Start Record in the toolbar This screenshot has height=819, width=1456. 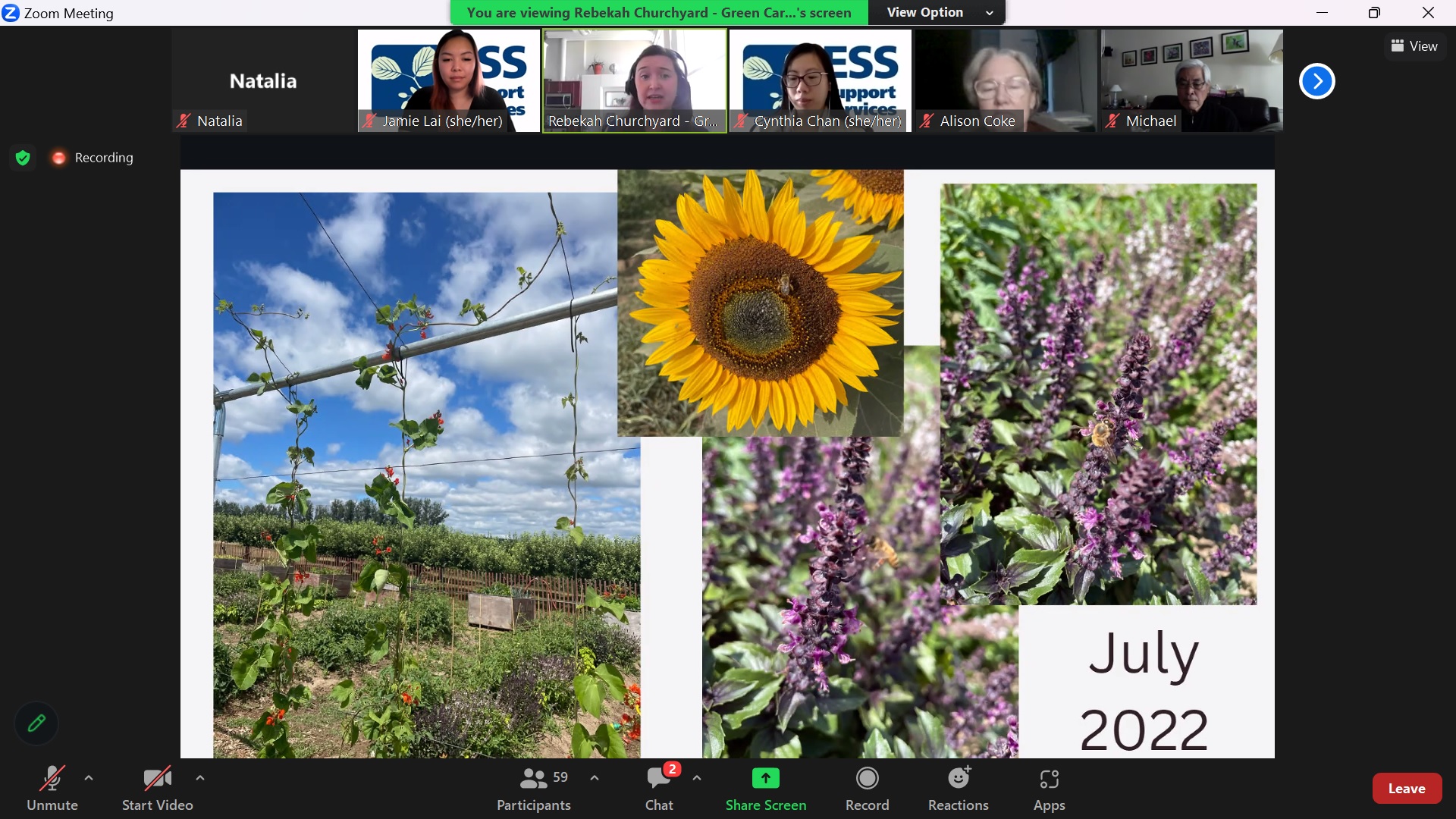[x=867, y=787]
